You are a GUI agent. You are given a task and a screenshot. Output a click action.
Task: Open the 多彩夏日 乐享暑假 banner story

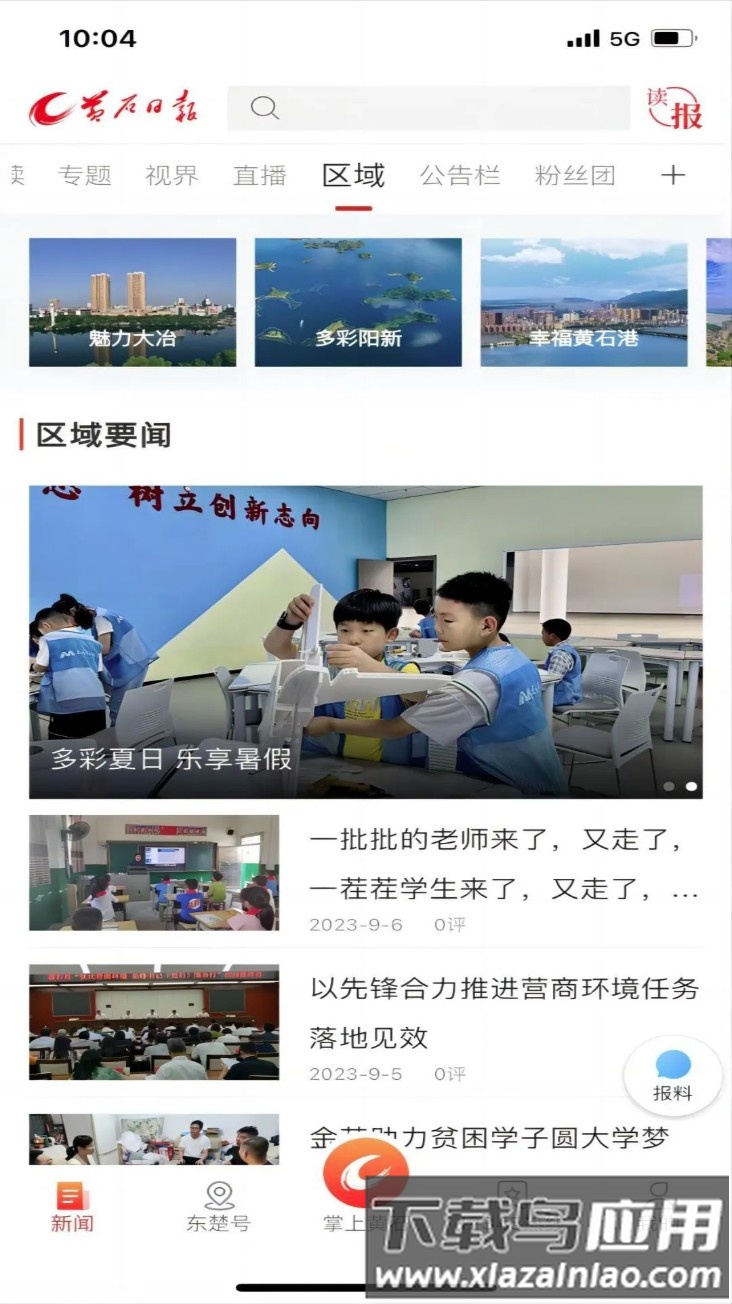click(365, 642)
